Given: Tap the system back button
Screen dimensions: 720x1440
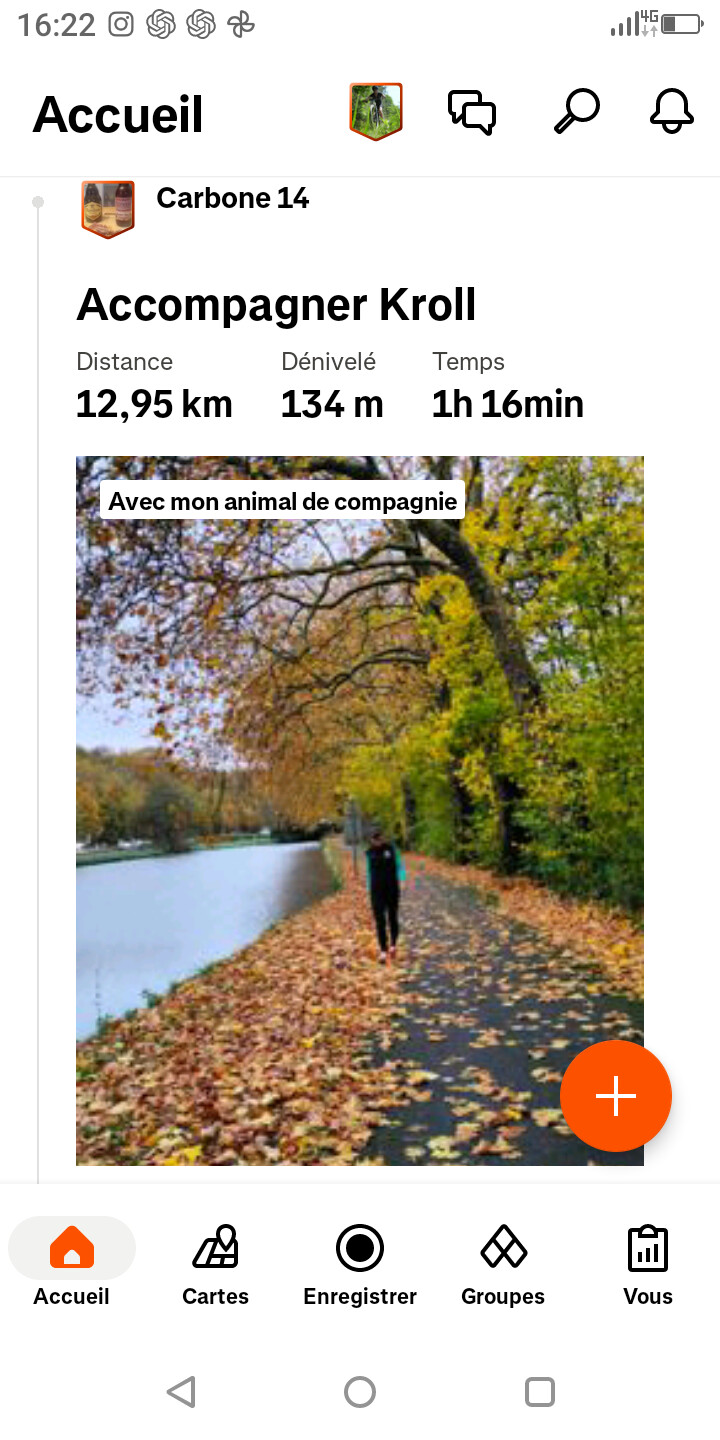Looking at the screenshot, I should pos(181,1392).
